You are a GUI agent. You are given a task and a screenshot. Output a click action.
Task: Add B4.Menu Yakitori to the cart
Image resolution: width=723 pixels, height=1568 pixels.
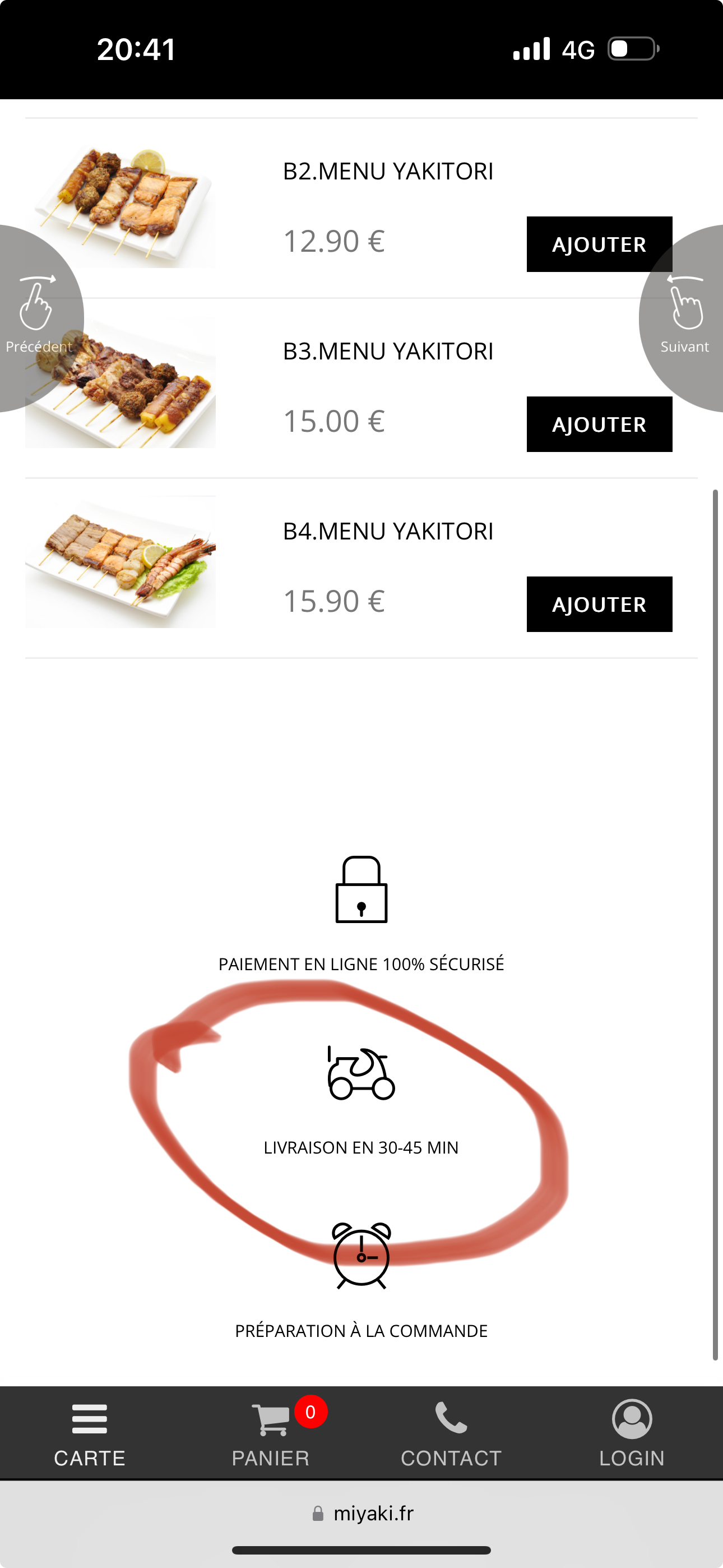click(x=599, y=605)
